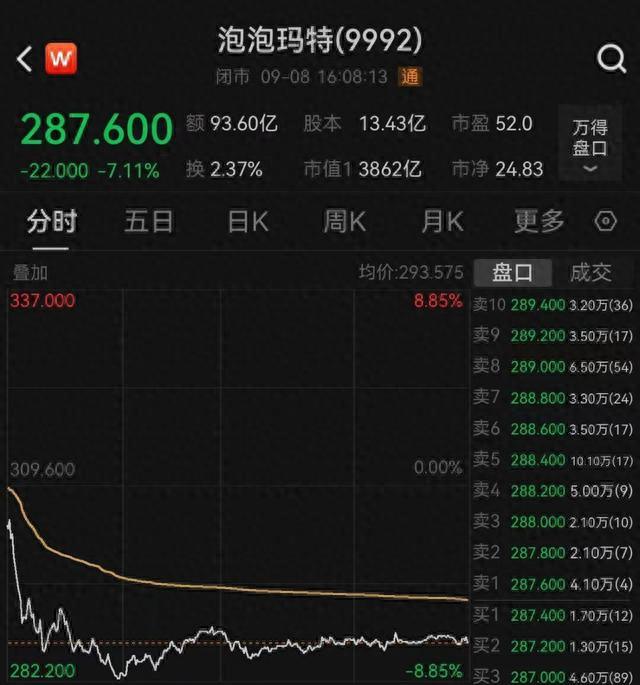Tap the orange W badge
The height and width of the screenshot is (685, 640).
(x=60, y=59)
